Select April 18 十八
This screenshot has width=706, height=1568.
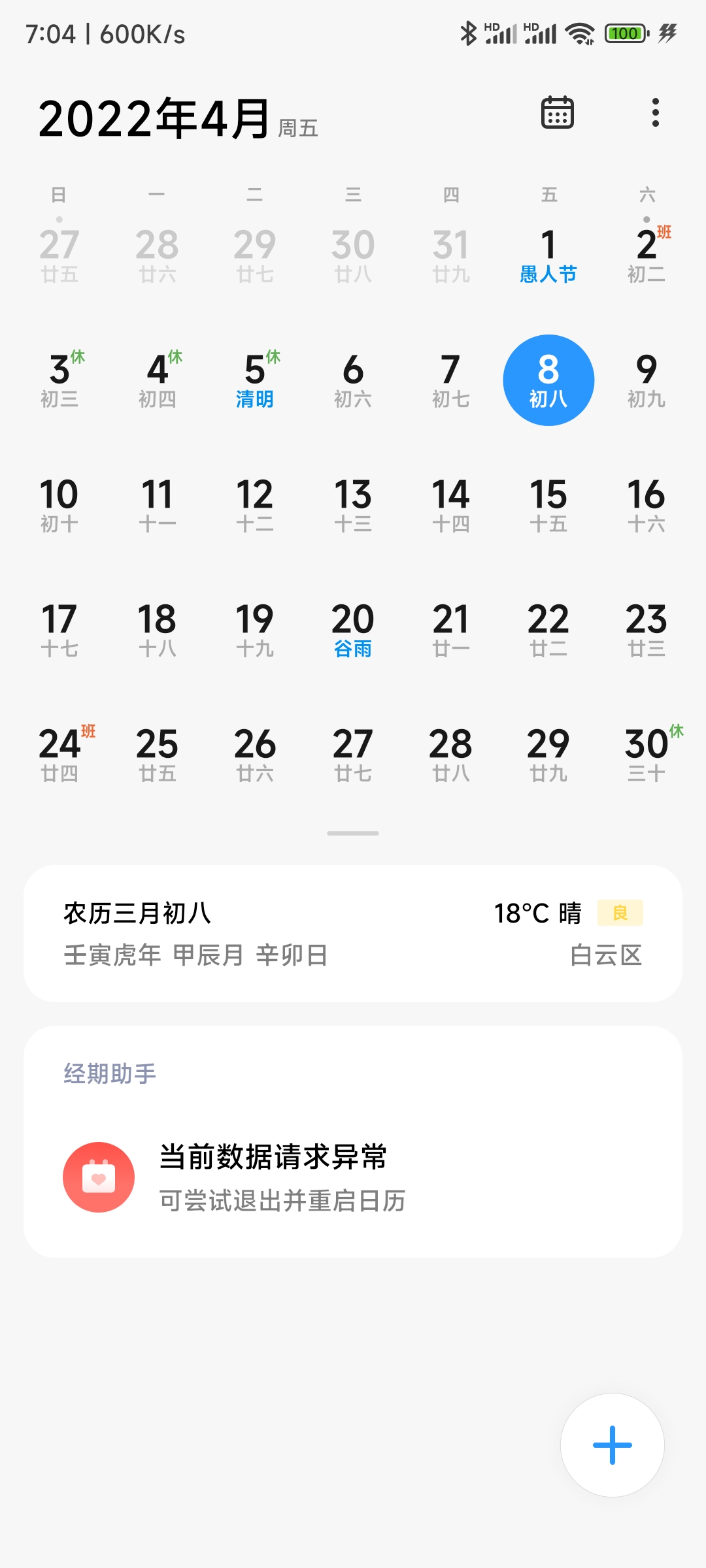157,630
